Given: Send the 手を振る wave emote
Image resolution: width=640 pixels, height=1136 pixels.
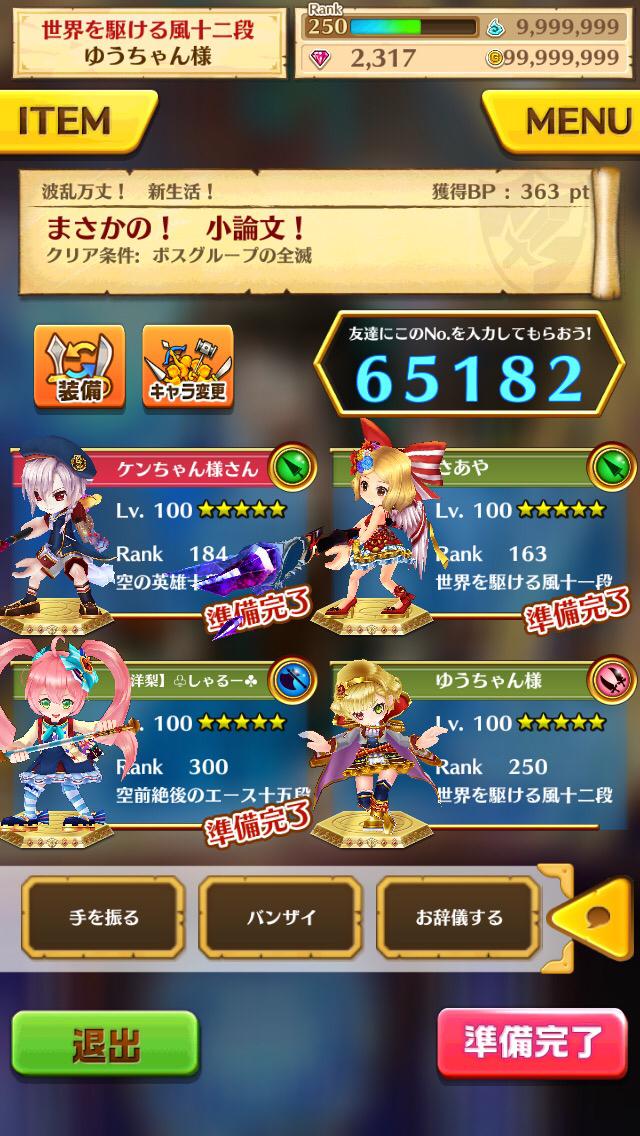Looking at the screenshot, I should point(103,917).
